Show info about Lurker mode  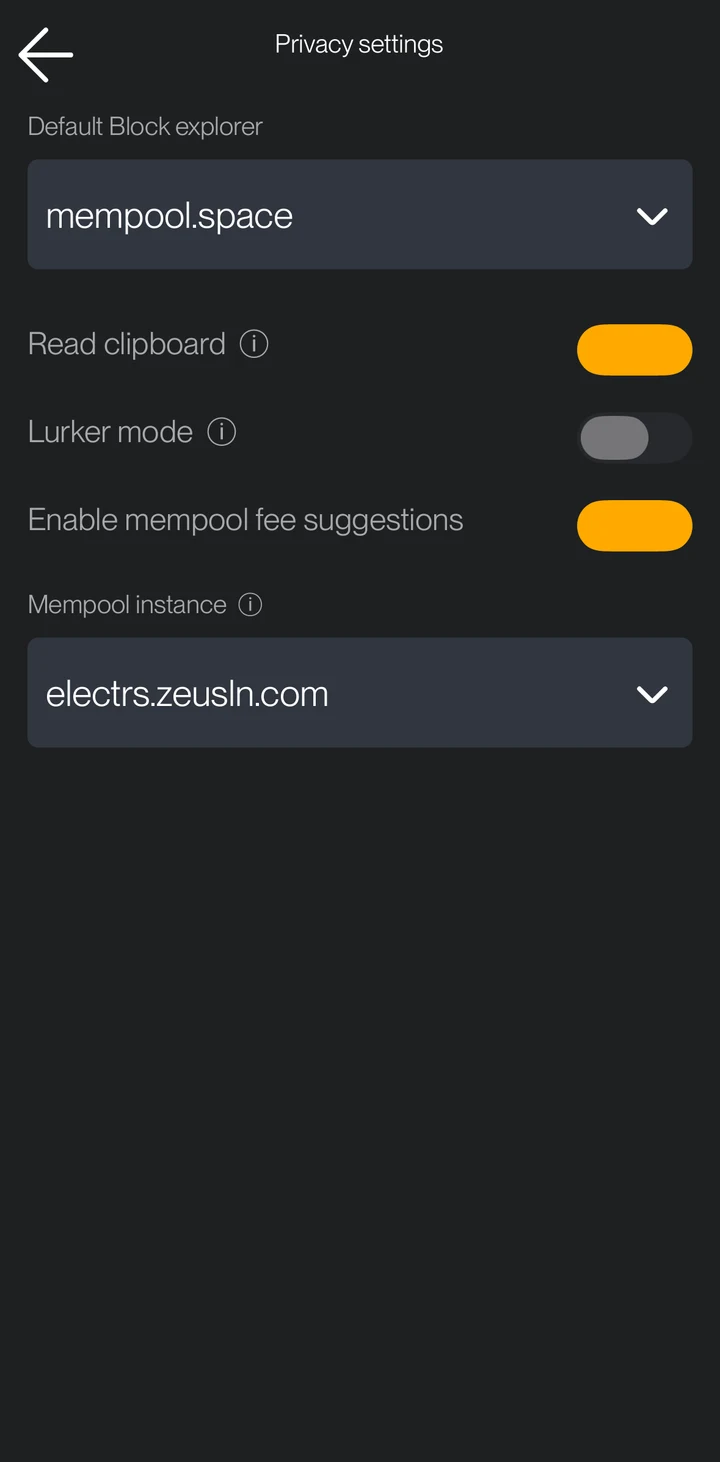click(x=221, y=432)
